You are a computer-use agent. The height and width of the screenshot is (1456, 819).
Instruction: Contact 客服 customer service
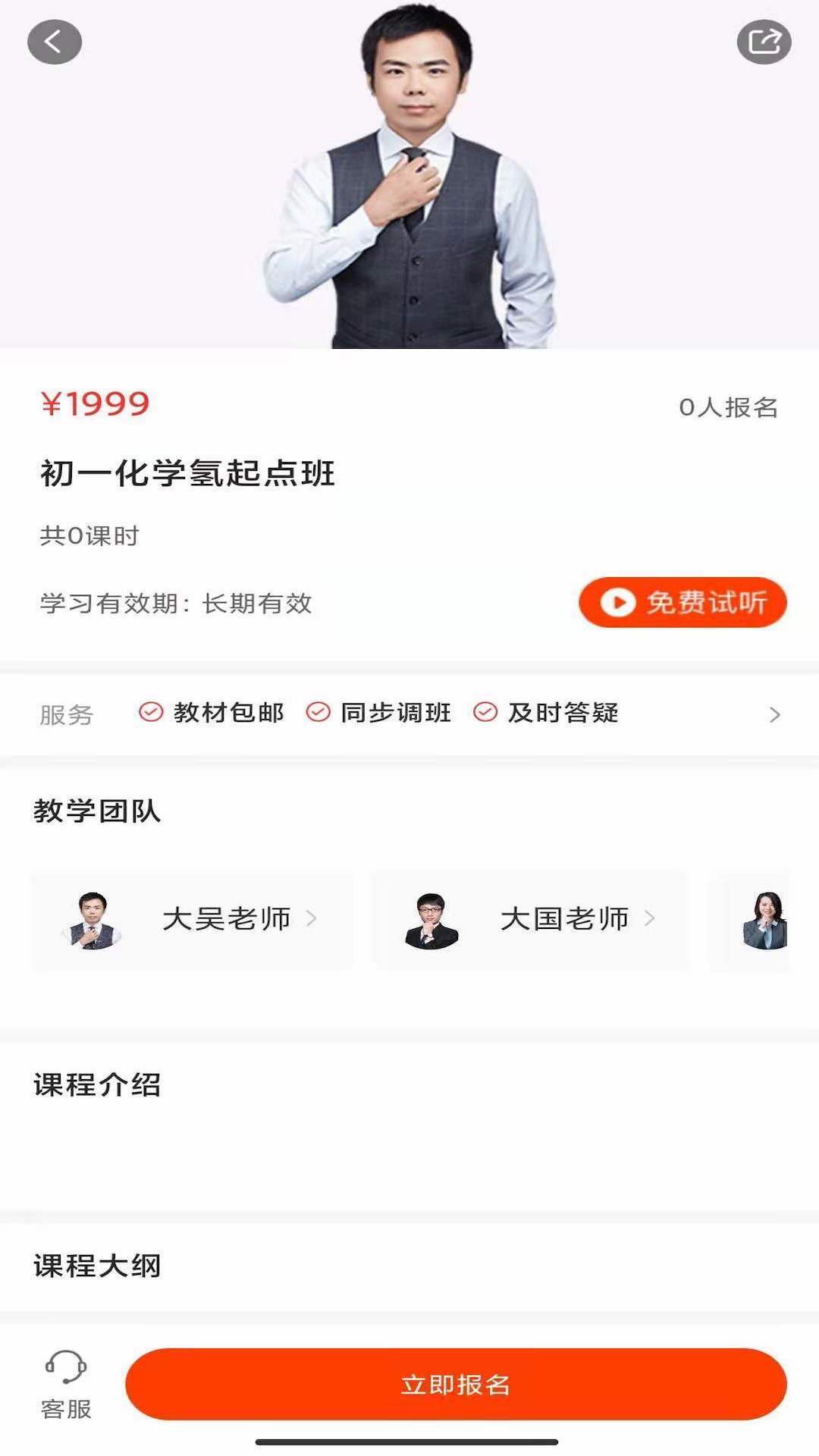tap(66, 1385)
